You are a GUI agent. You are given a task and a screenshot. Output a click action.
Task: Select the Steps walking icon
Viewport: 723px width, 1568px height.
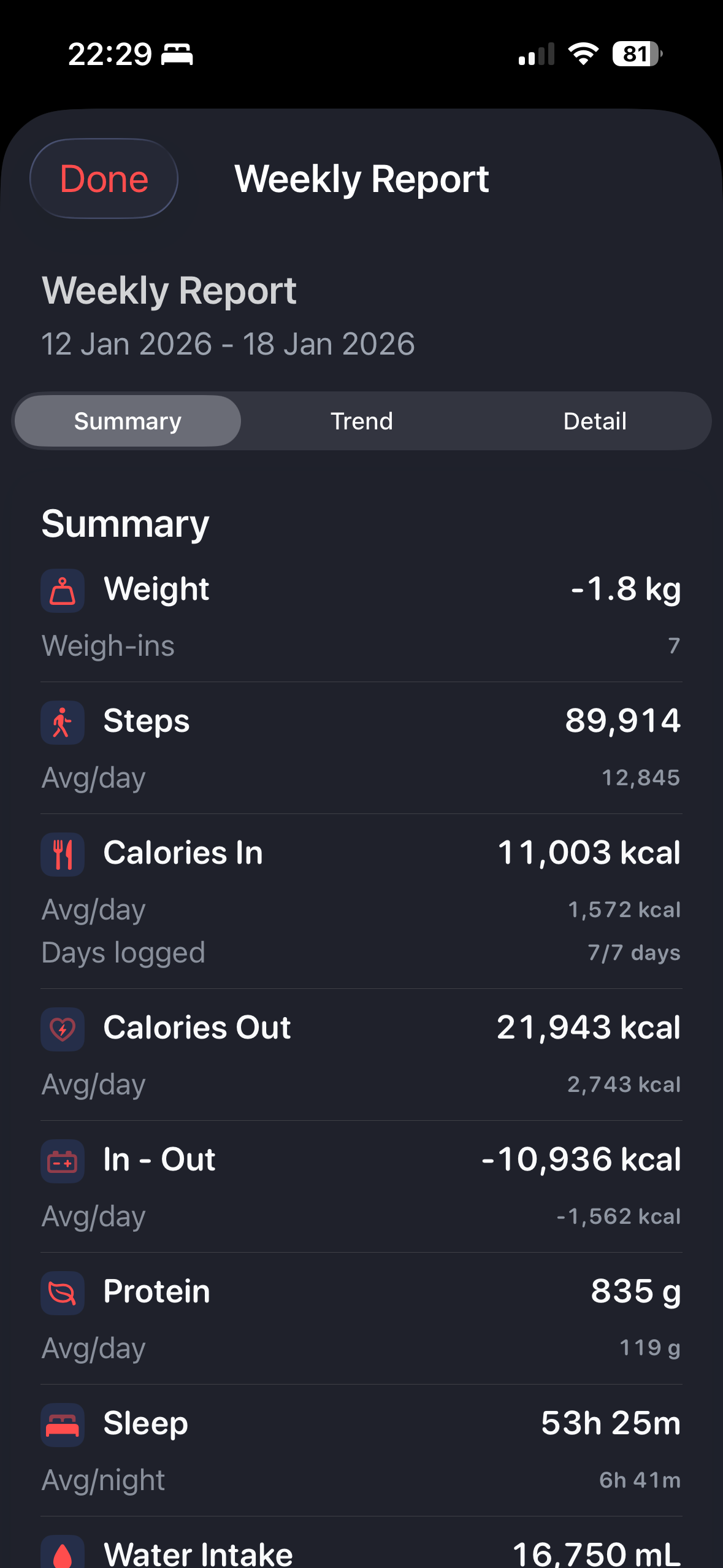pos(62,722)
